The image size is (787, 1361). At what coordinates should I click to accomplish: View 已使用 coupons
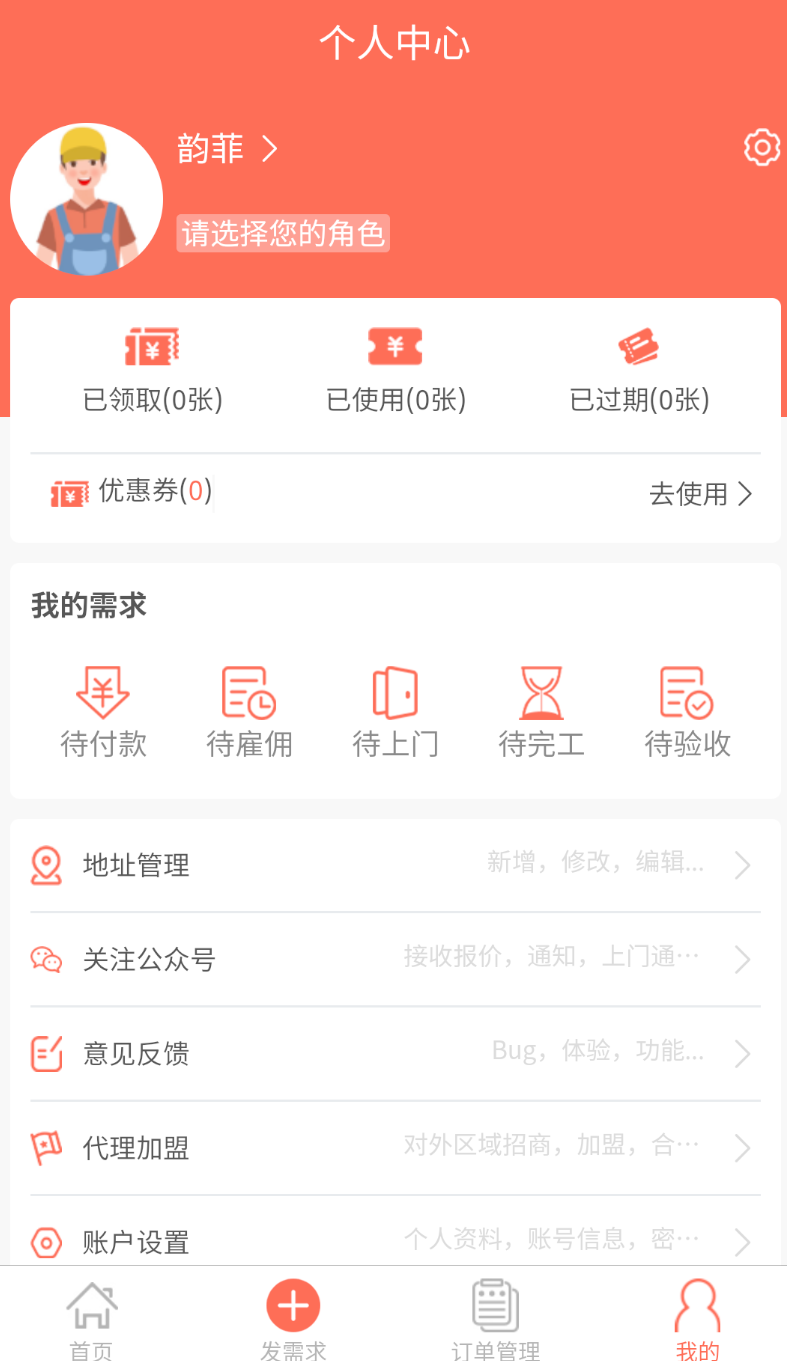point(396,369)
